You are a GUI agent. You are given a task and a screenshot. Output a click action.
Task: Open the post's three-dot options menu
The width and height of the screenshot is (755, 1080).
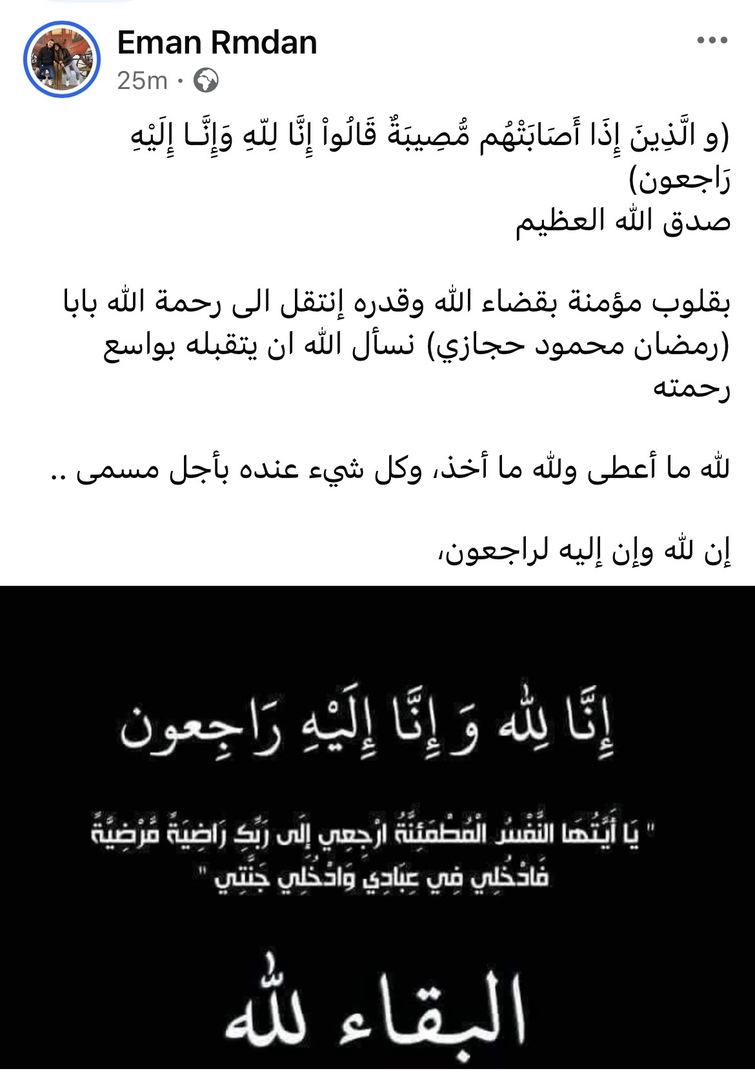pyautogui.click(x=713, y=42)
